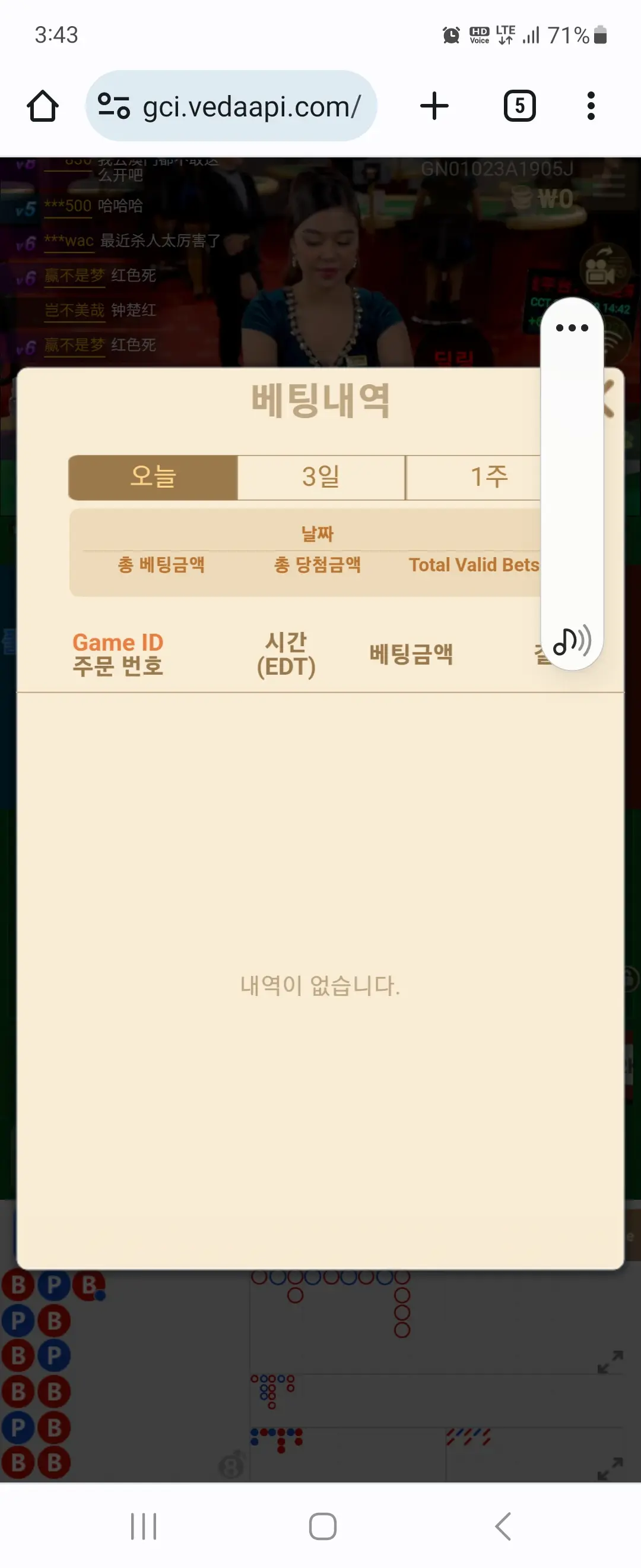The image size is (641, 1568).
Task: Tap the floating sound note icon
Action: [572, 640]
